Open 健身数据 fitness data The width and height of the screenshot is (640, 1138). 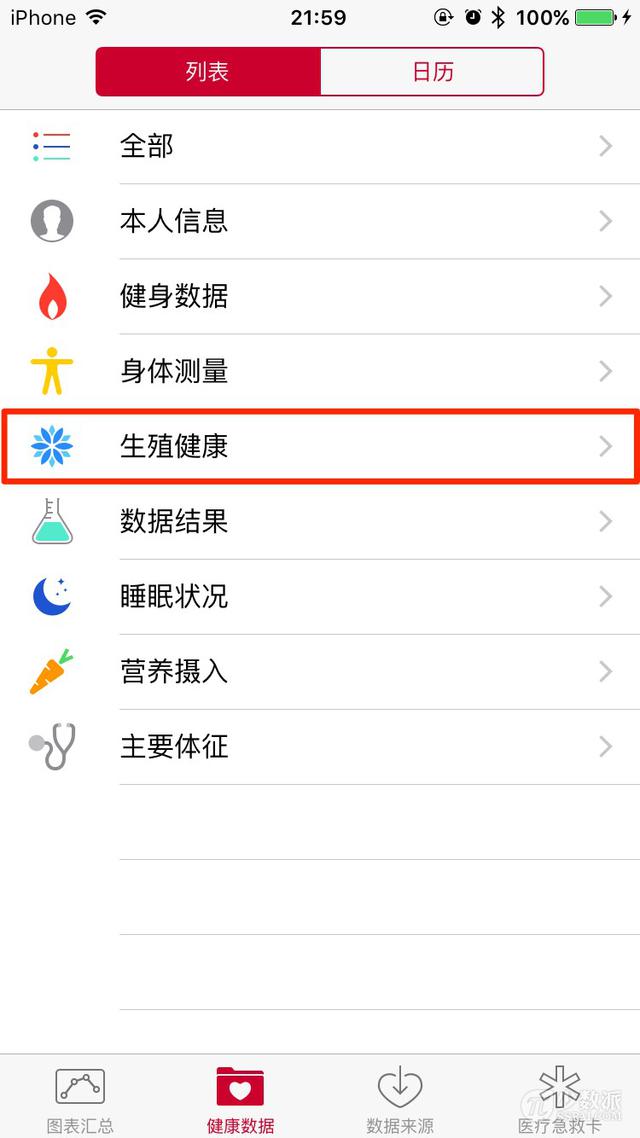[x=320, y=296]
